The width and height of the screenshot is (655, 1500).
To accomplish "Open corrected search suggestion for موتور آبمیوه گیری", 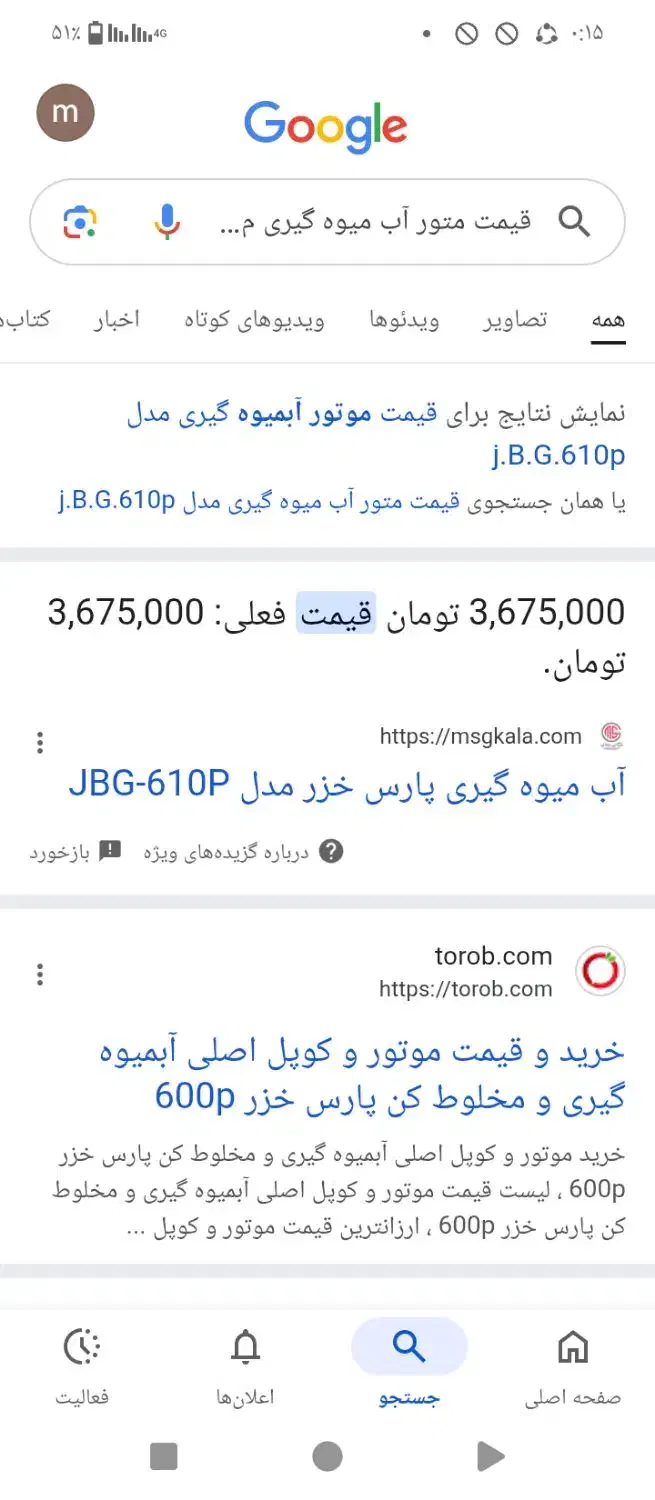I will tap(375, 434).
